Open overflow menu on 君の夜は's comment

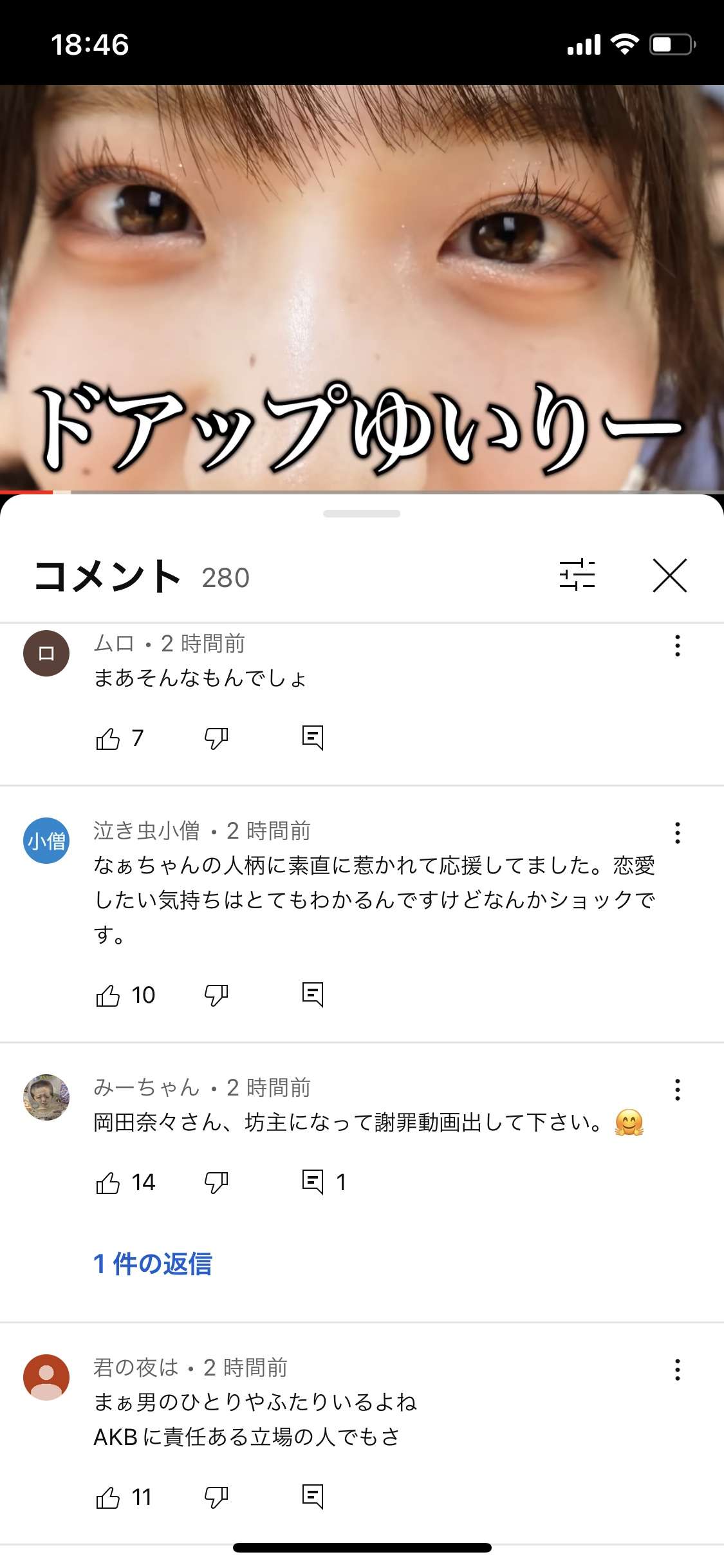(677, 1370)
